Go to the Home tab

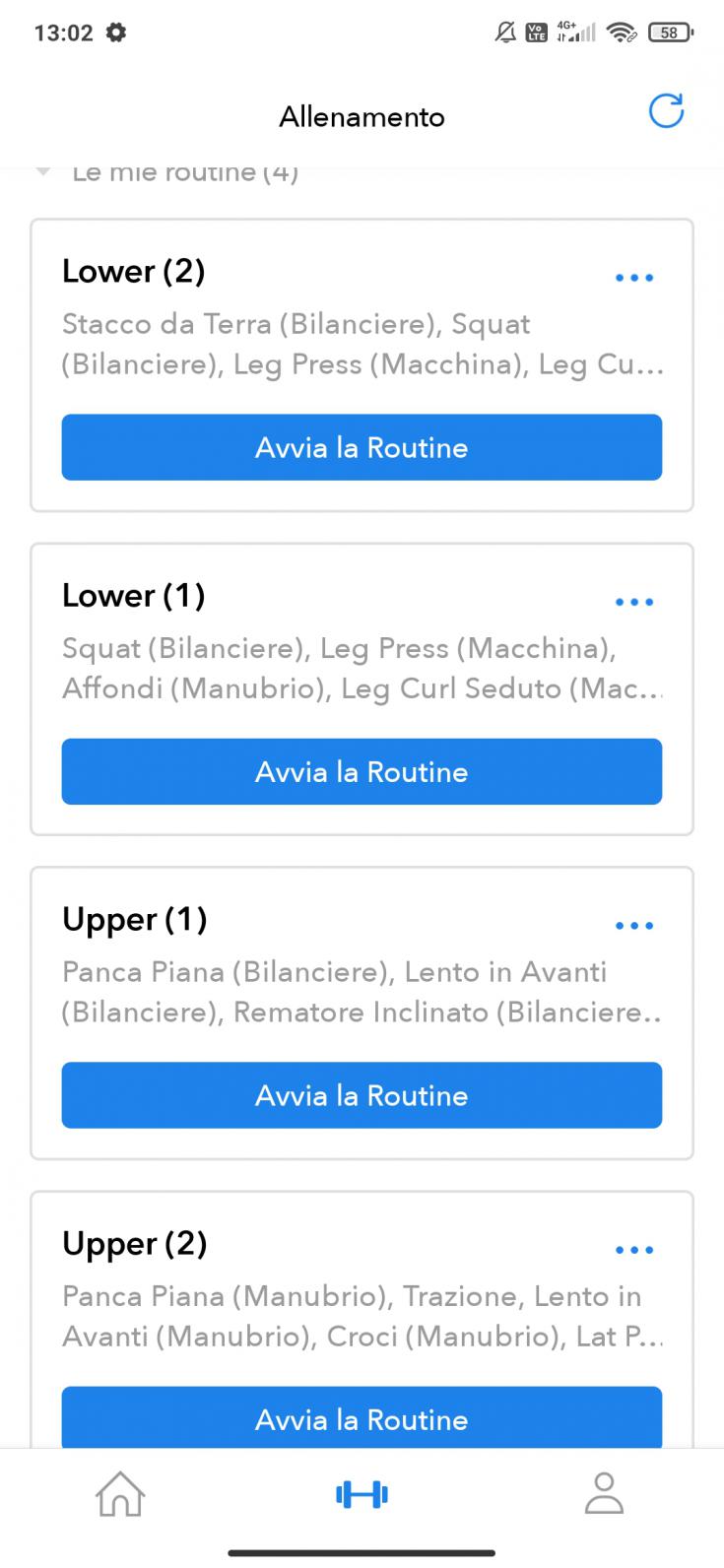[x=120, y=1494]
